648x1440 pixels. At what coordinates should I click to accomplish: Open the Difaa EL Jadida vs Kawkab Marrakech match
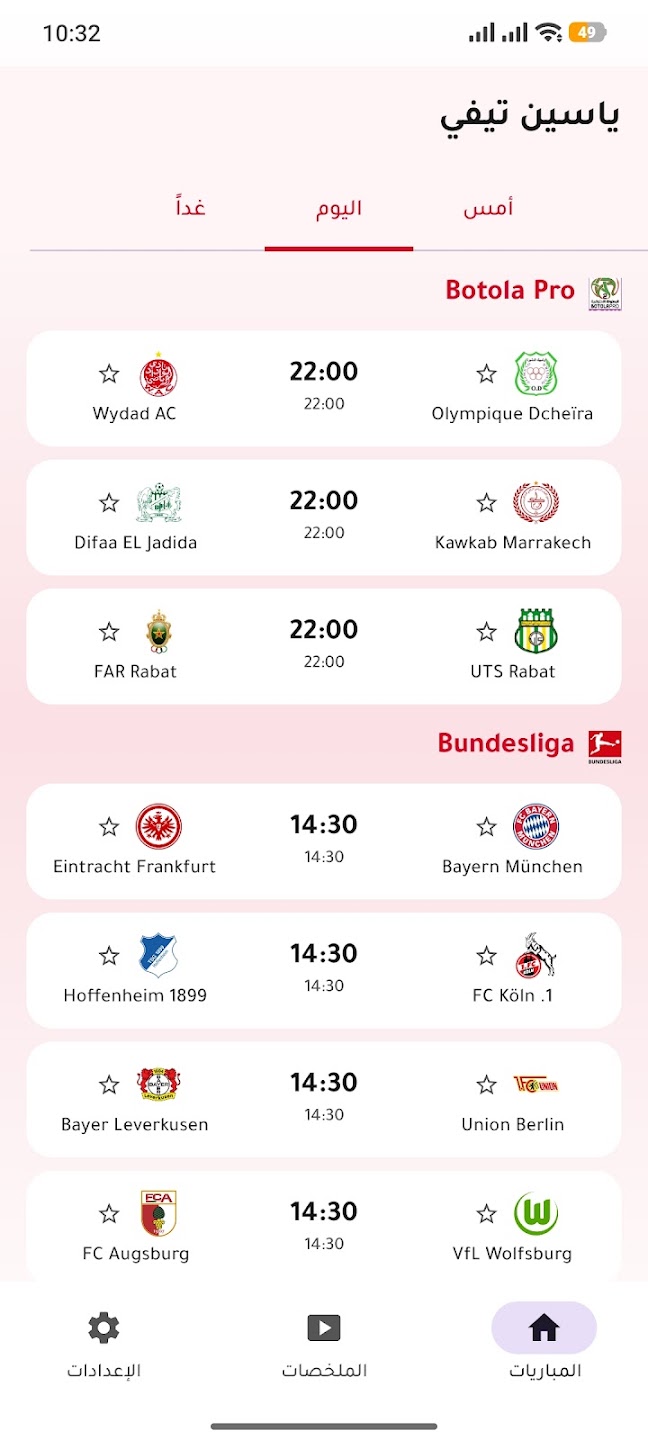tap(324, 517)
